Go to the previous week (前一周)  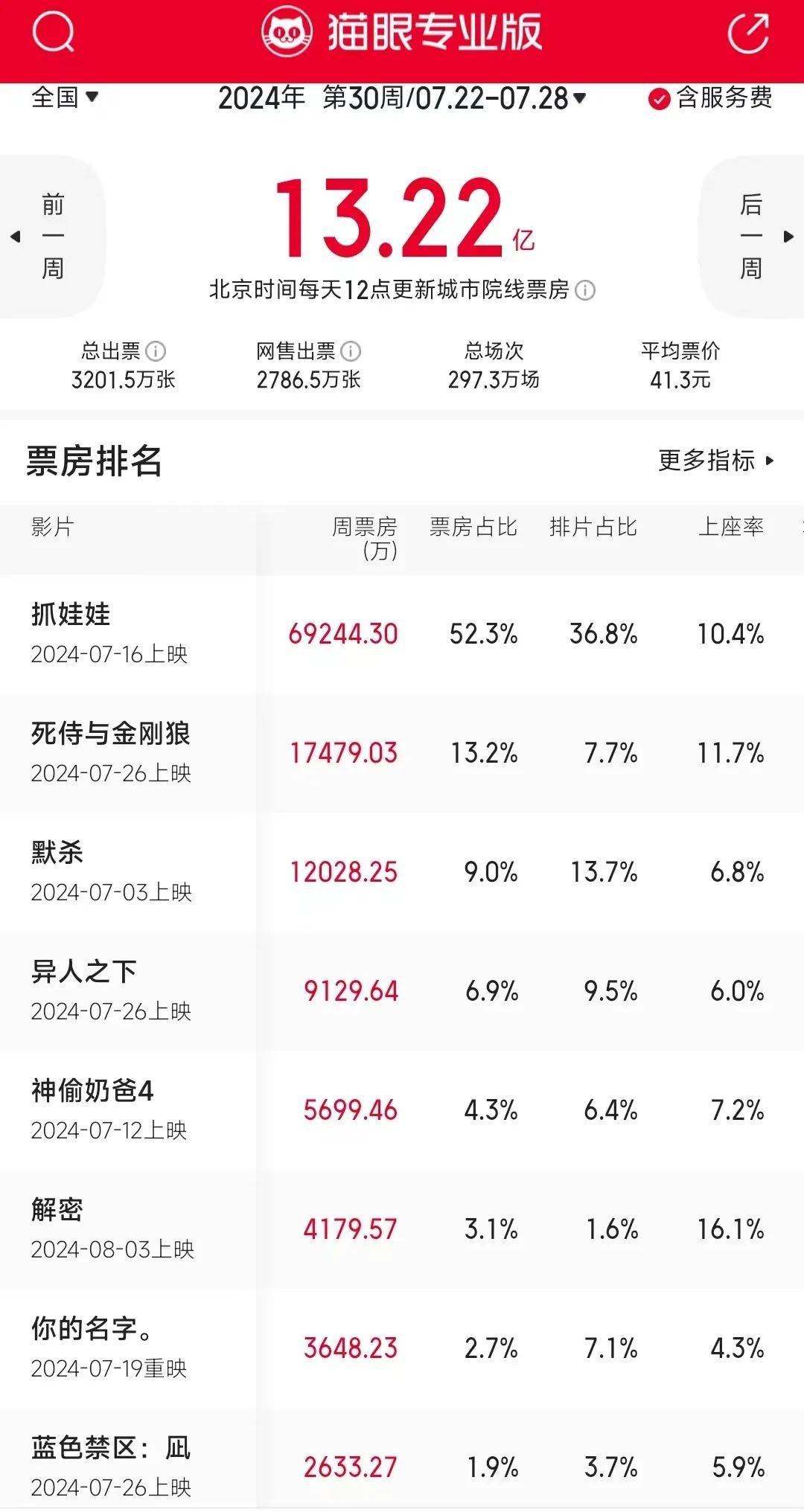coord(51,237)
